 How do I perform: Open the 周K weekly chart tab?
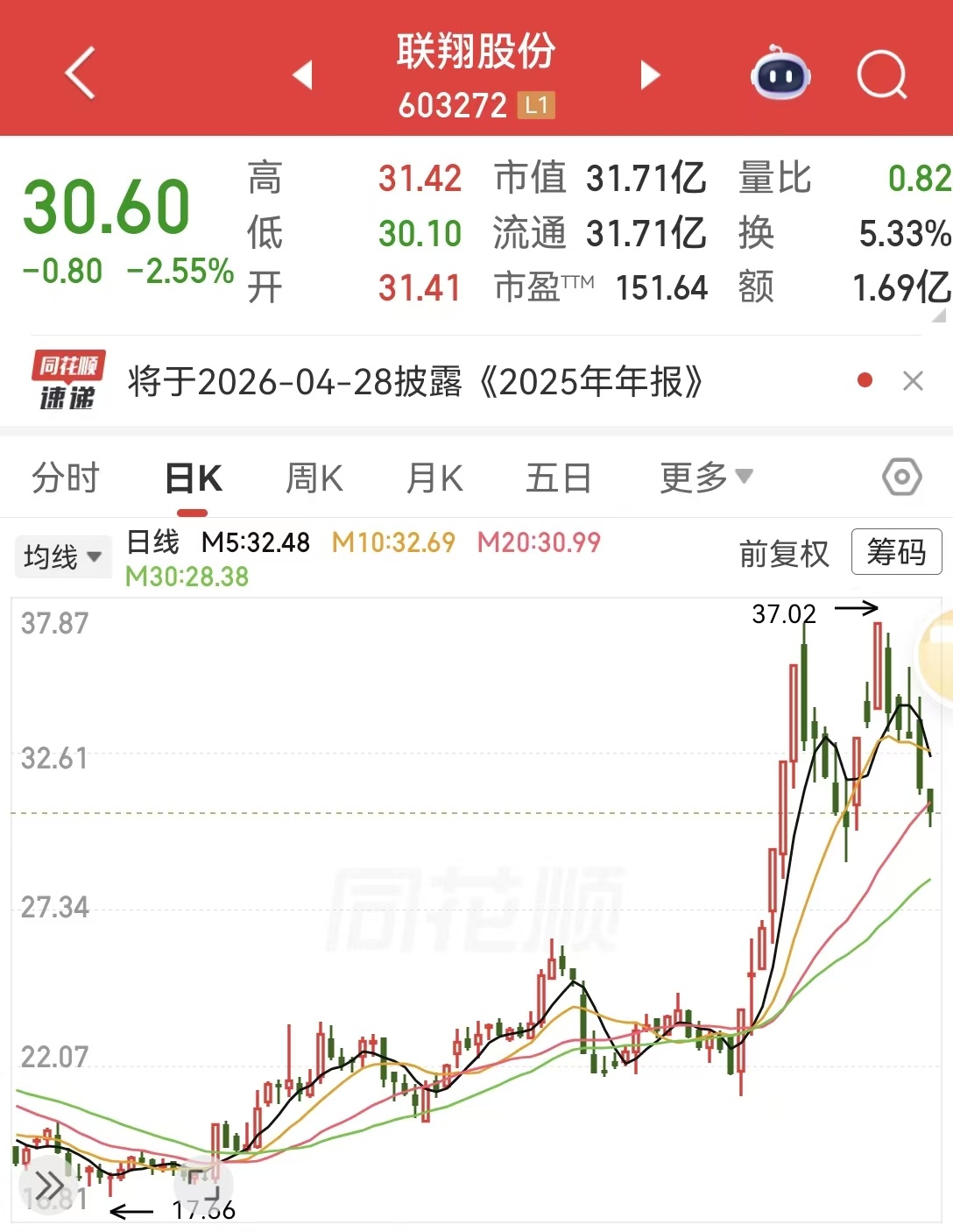point(313,477)
